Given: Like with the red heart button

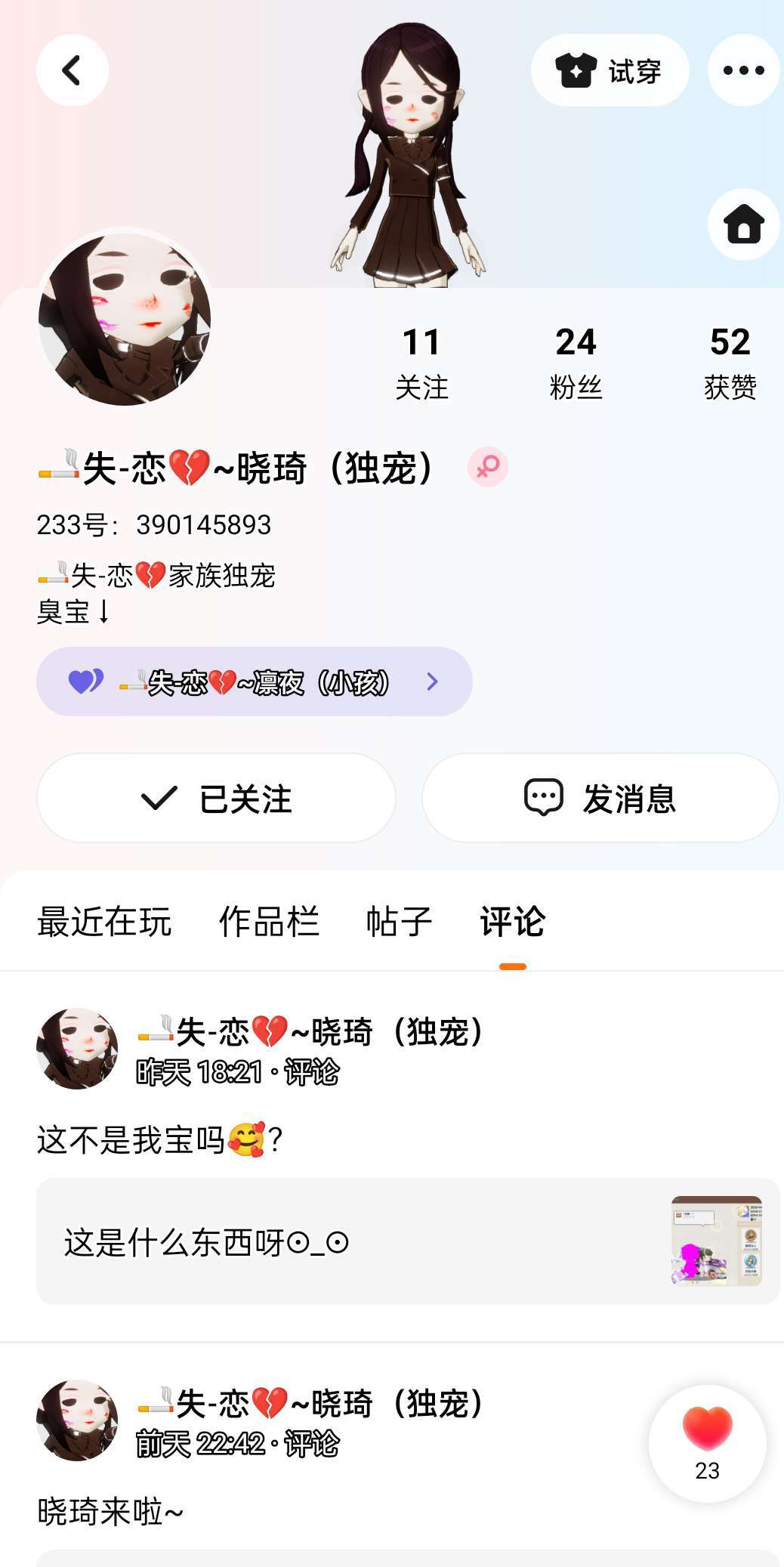Looking at the screenshot, I should click(707, 1442).
